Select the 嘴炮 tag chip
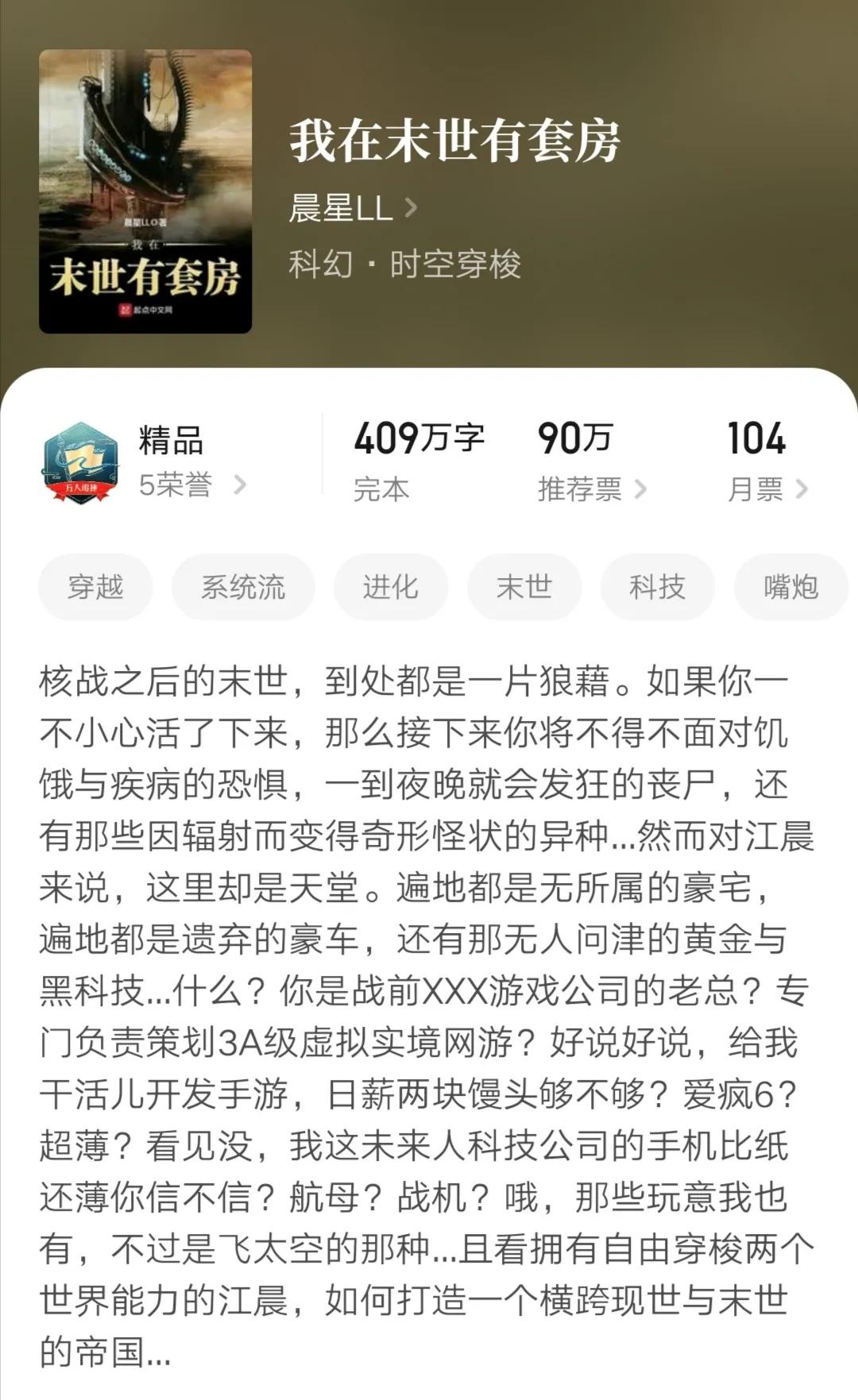Screen dimensions: 858x1400 point(790,587)
